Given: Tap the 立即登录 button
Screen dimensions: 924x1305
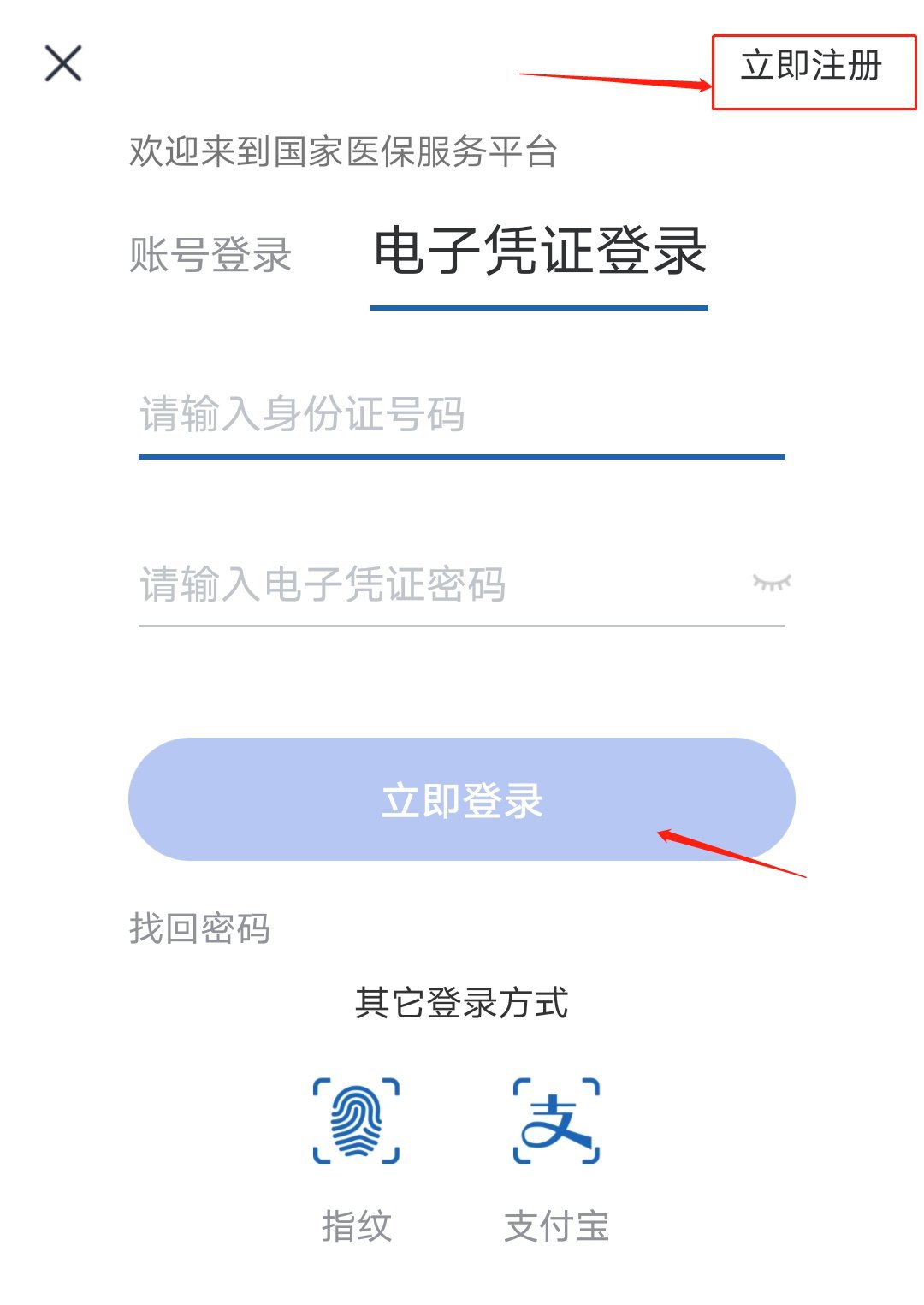Looking at the screenshot, I should (462, 799).
